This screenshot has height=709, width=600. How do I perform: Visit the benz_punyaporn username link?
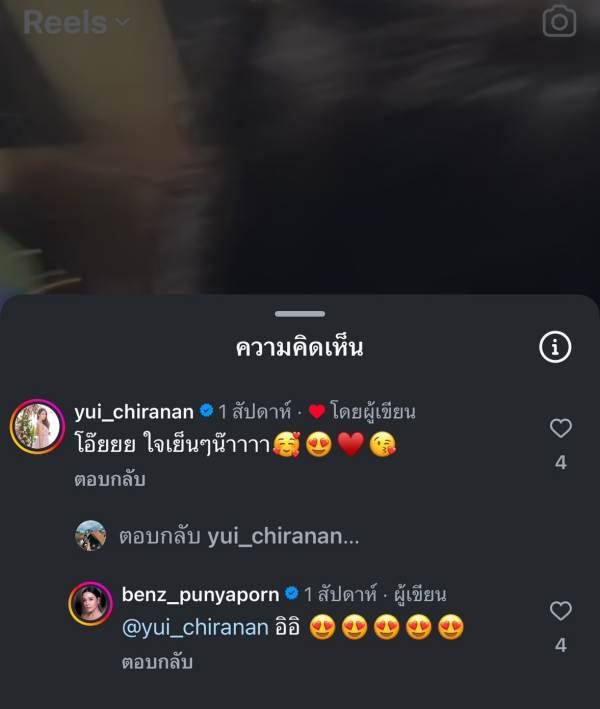(x=200, y=594)
